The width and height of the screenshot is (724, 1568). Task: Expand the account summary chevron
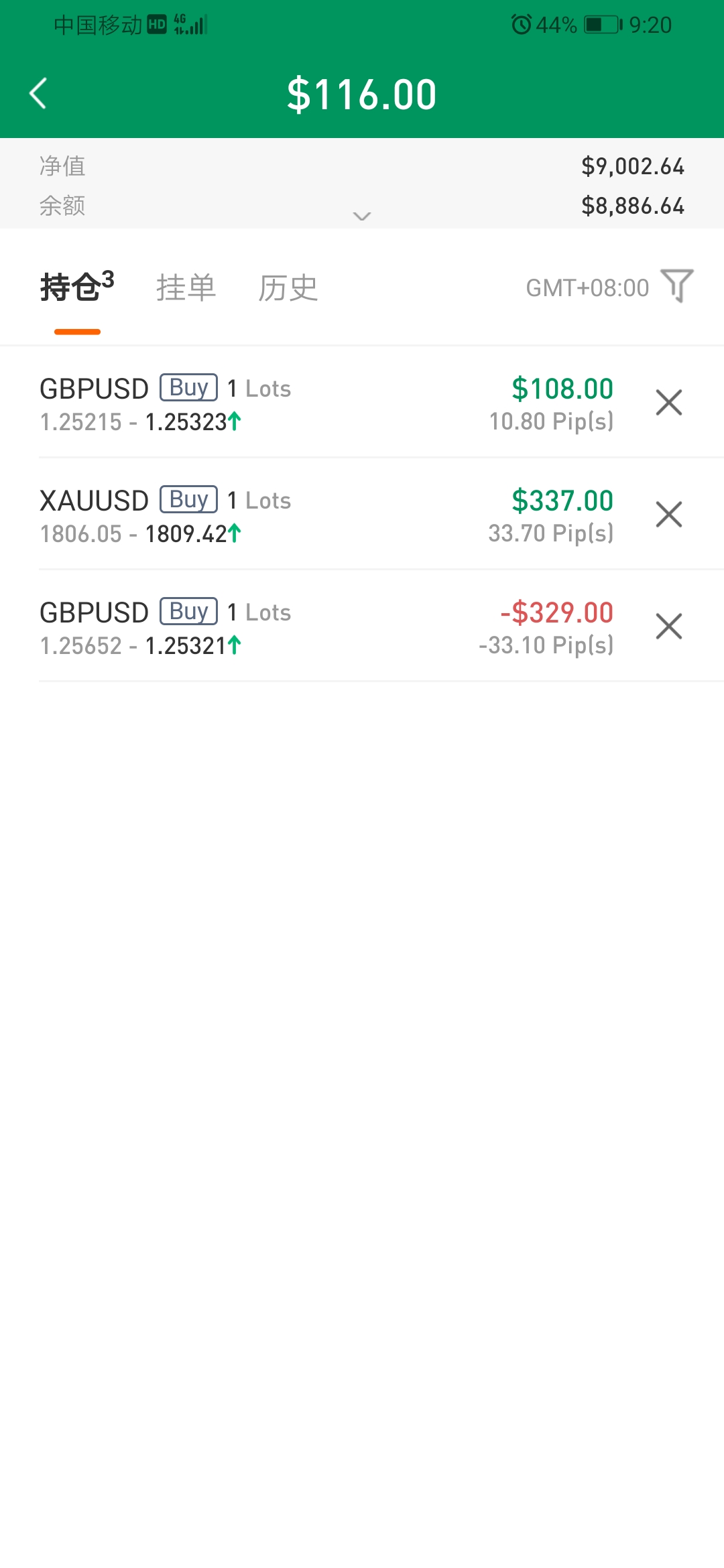point(362,216)
